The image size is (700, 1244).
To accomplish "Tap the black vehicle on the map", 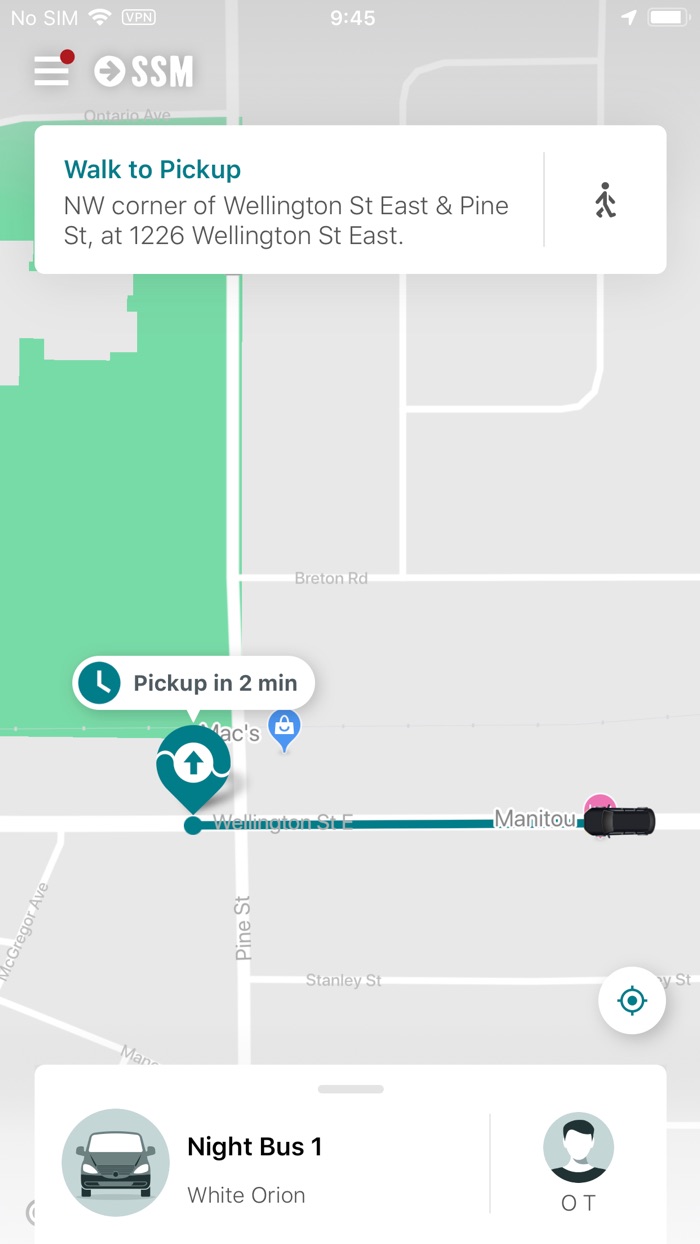I will pos(619,821).
